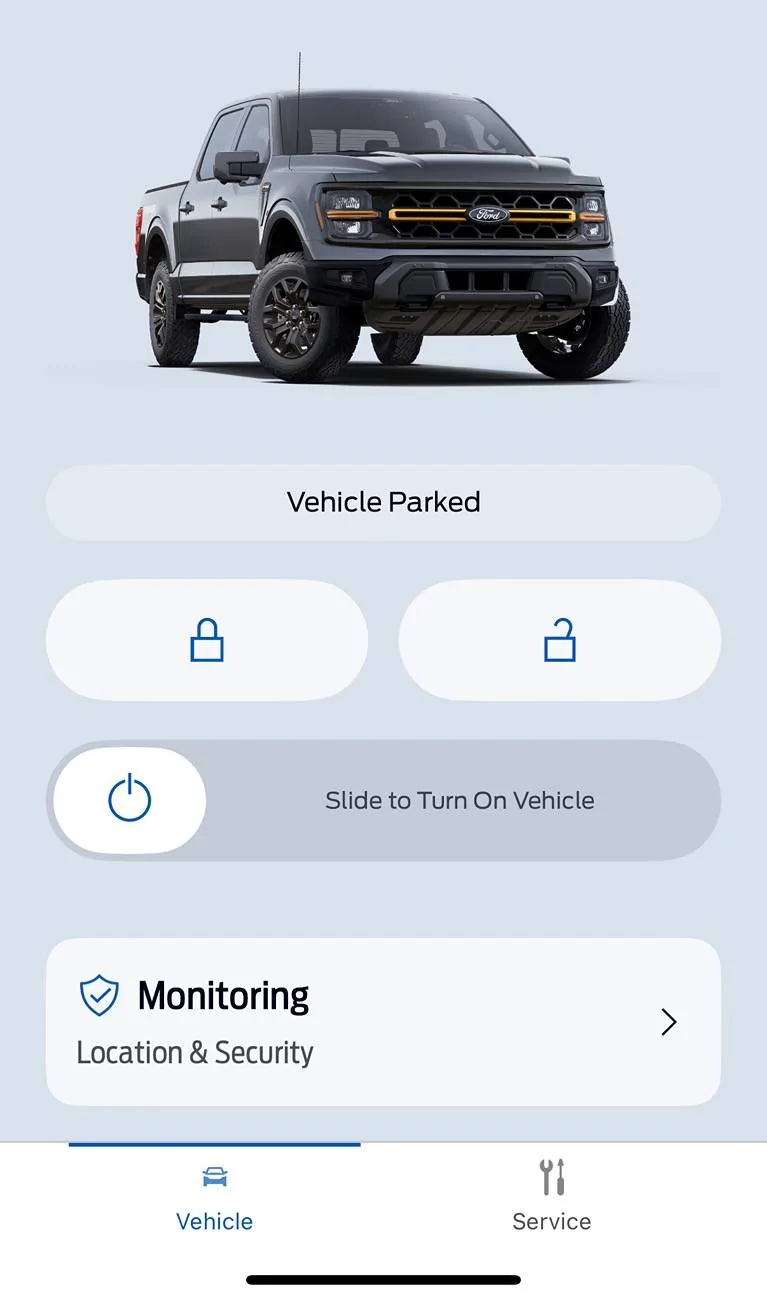The image size is (767, 1300).
Task: Unlock the vehicle doors
Action: click(559, 640)
